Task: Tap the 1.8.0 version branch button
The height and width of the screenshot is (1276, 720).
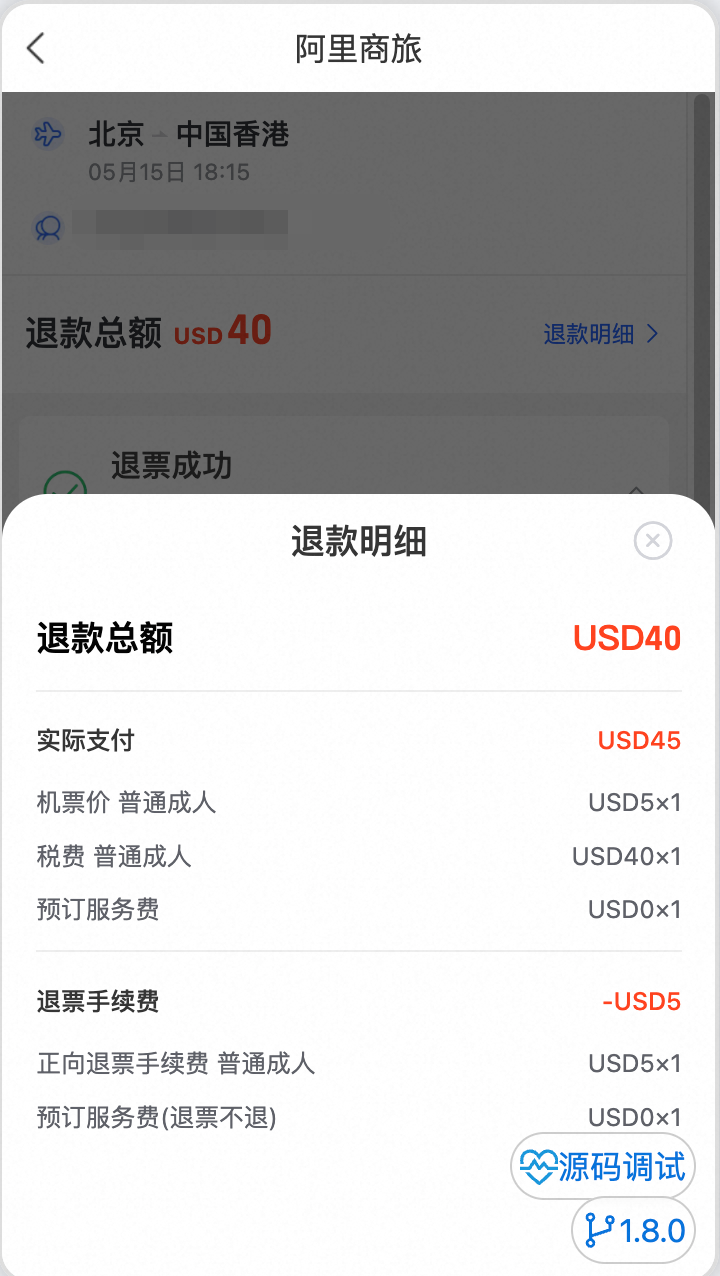Action: tap(634, 1230)
